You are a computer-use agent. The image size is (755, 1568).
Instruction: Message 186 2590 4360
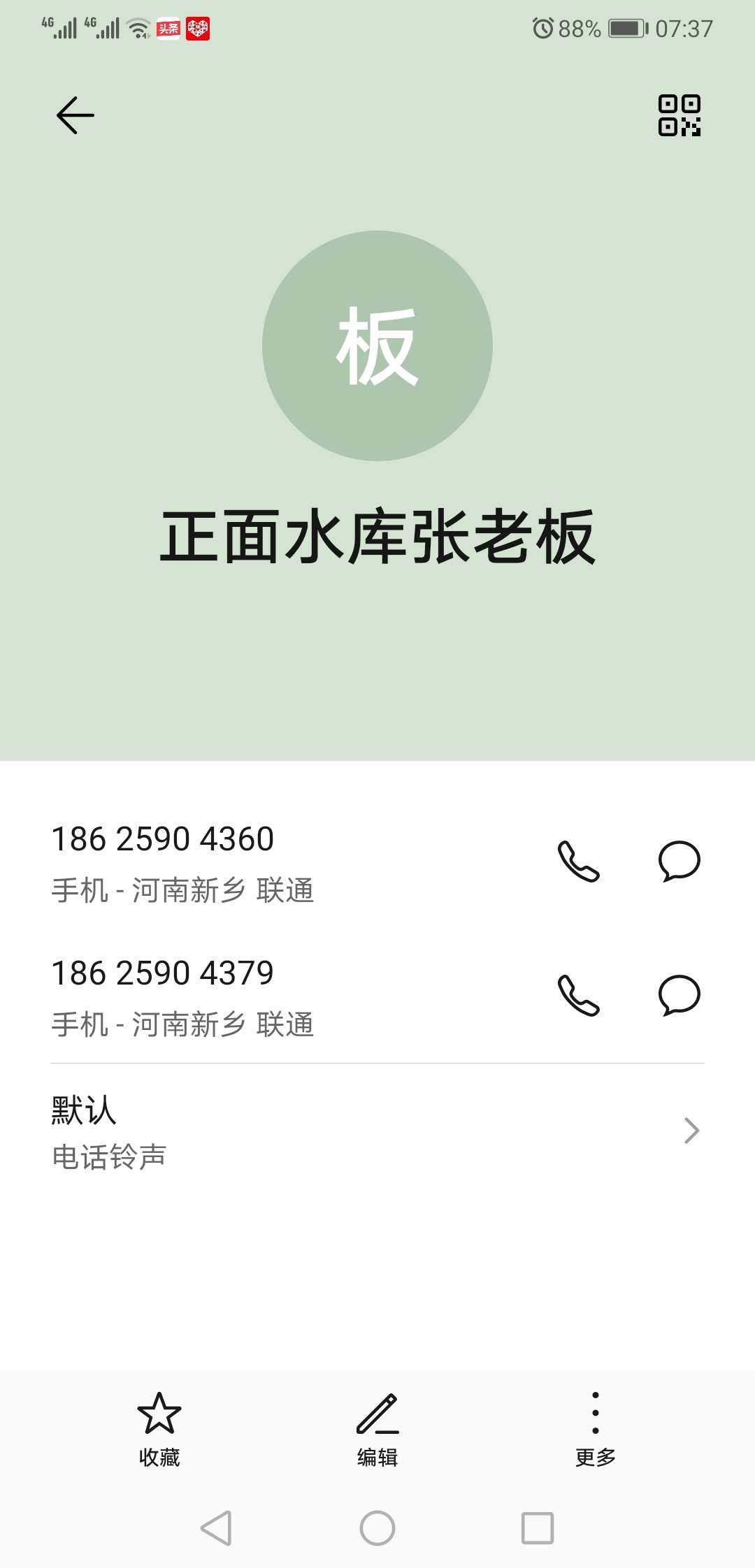pos(679,861)
